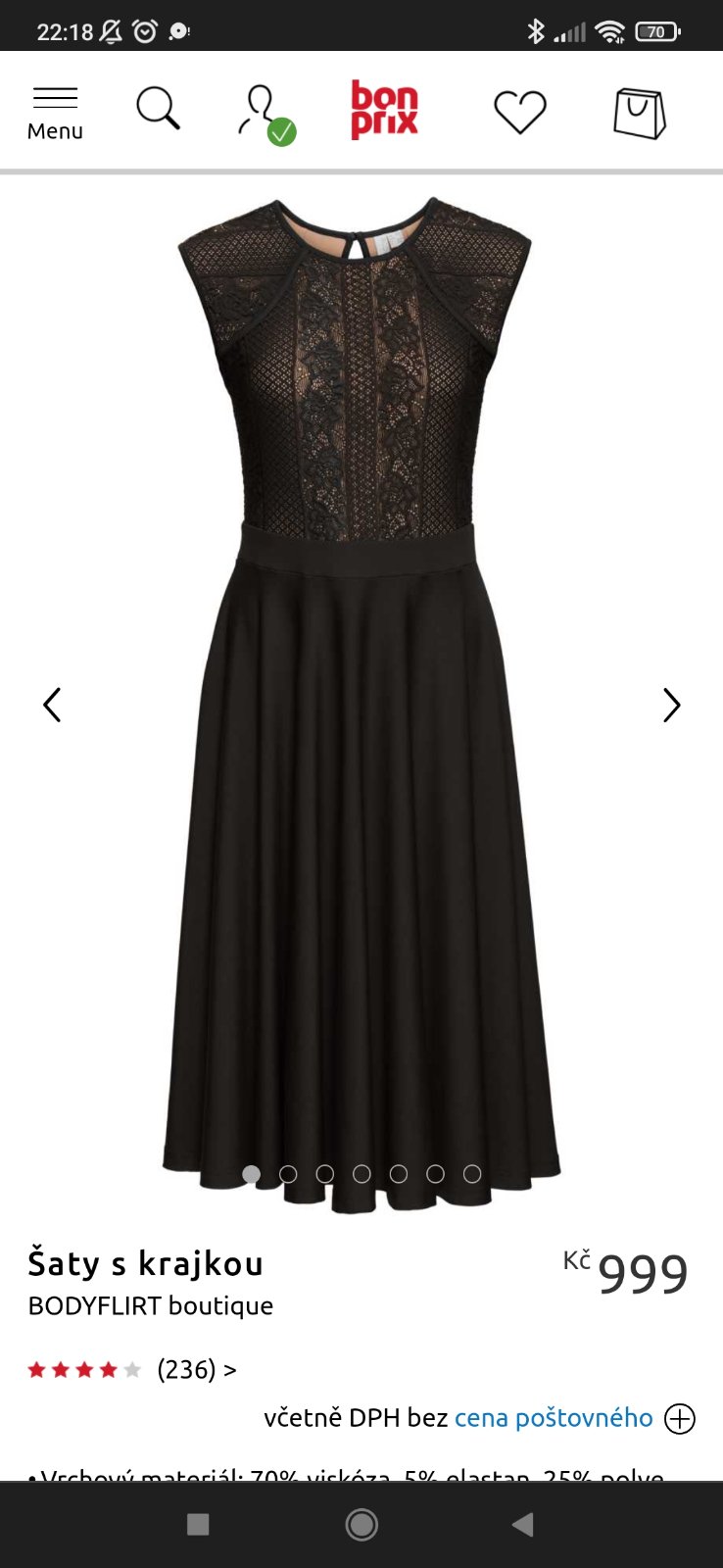Screen dimensions: 723x1568
Task: Go to the bonprix home logo
Action: [x=384, y=110]
